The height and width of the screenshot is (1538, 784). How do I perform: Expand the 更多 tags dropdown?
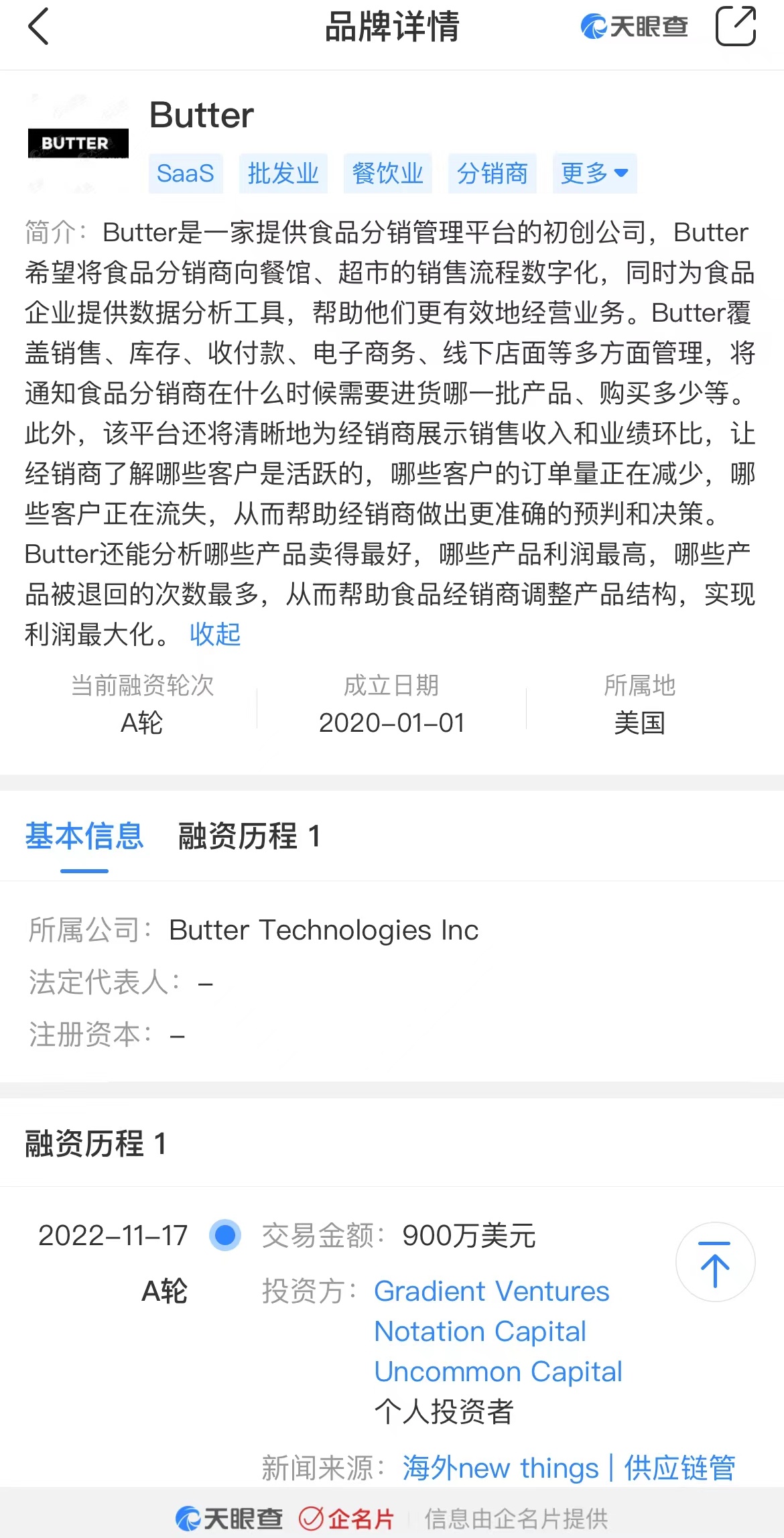point(594,174)
